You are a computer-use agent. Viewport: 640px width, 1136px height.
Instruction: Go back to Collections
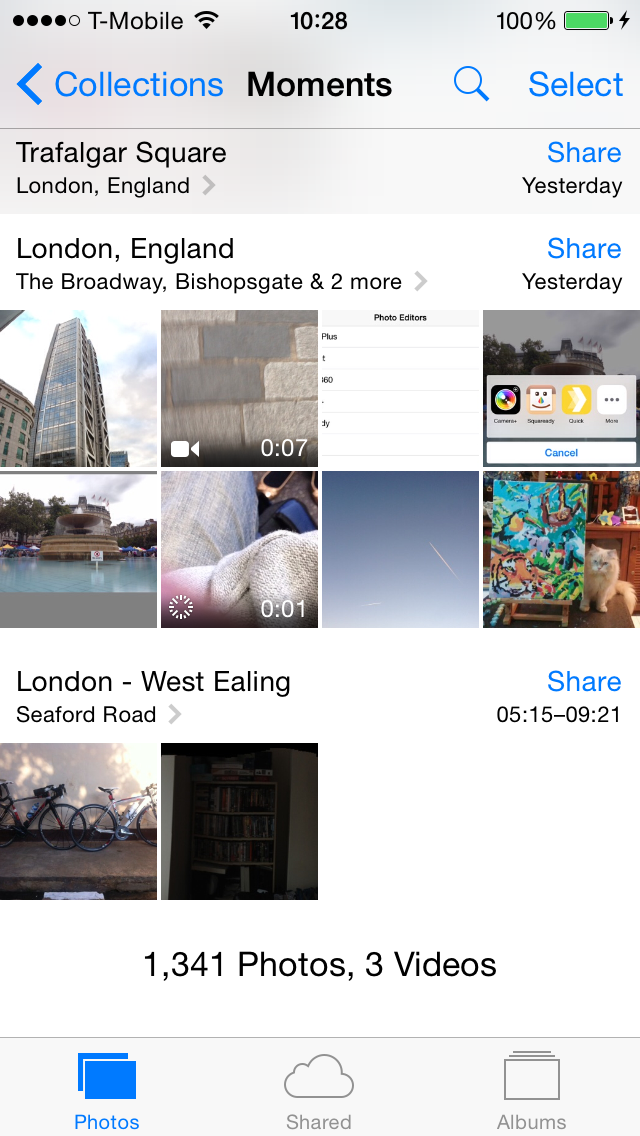[120, 85]
